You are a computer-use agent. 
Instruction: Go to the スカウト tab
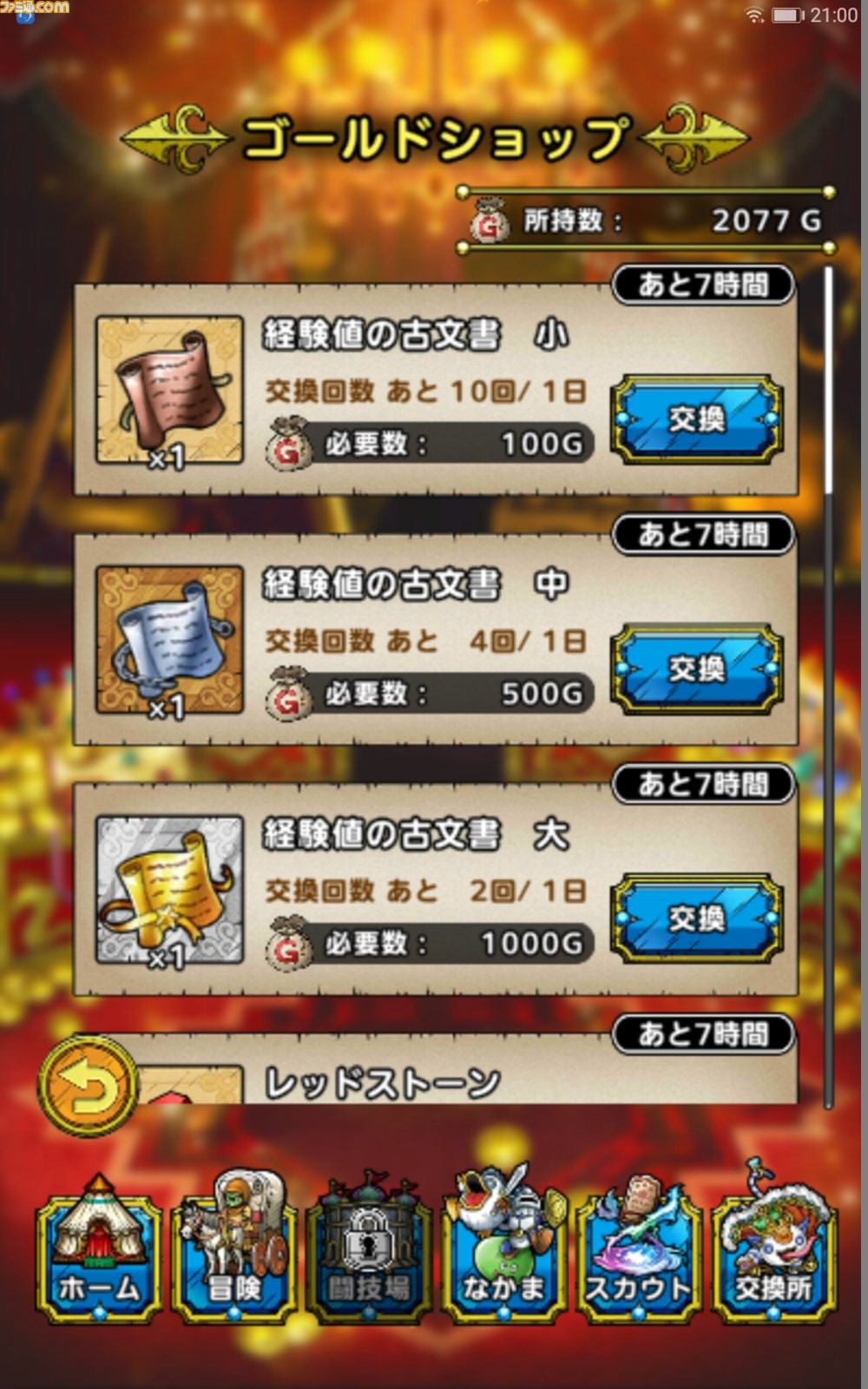pos(640,1250)
